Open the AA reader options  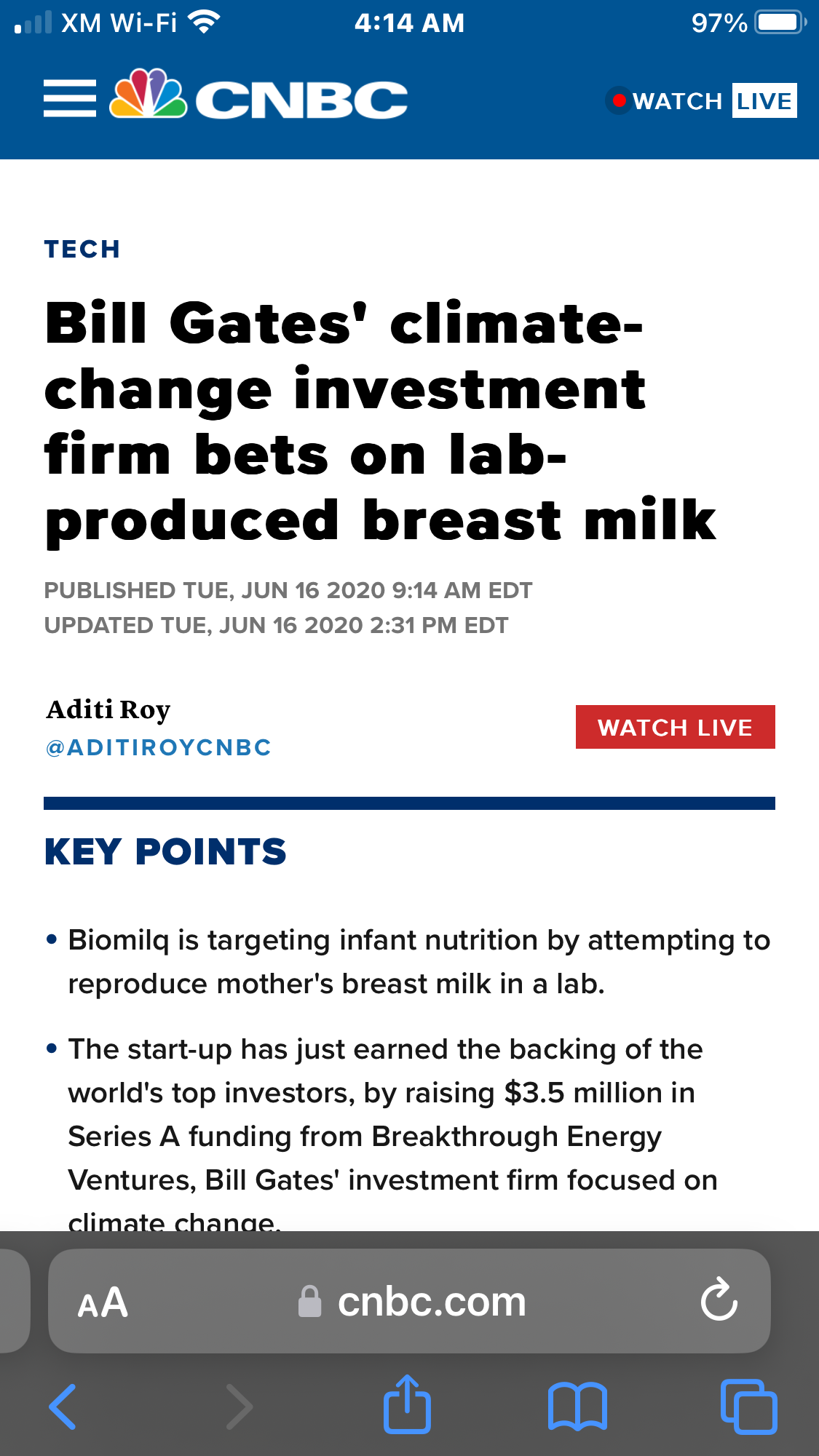pos(103,1302)
